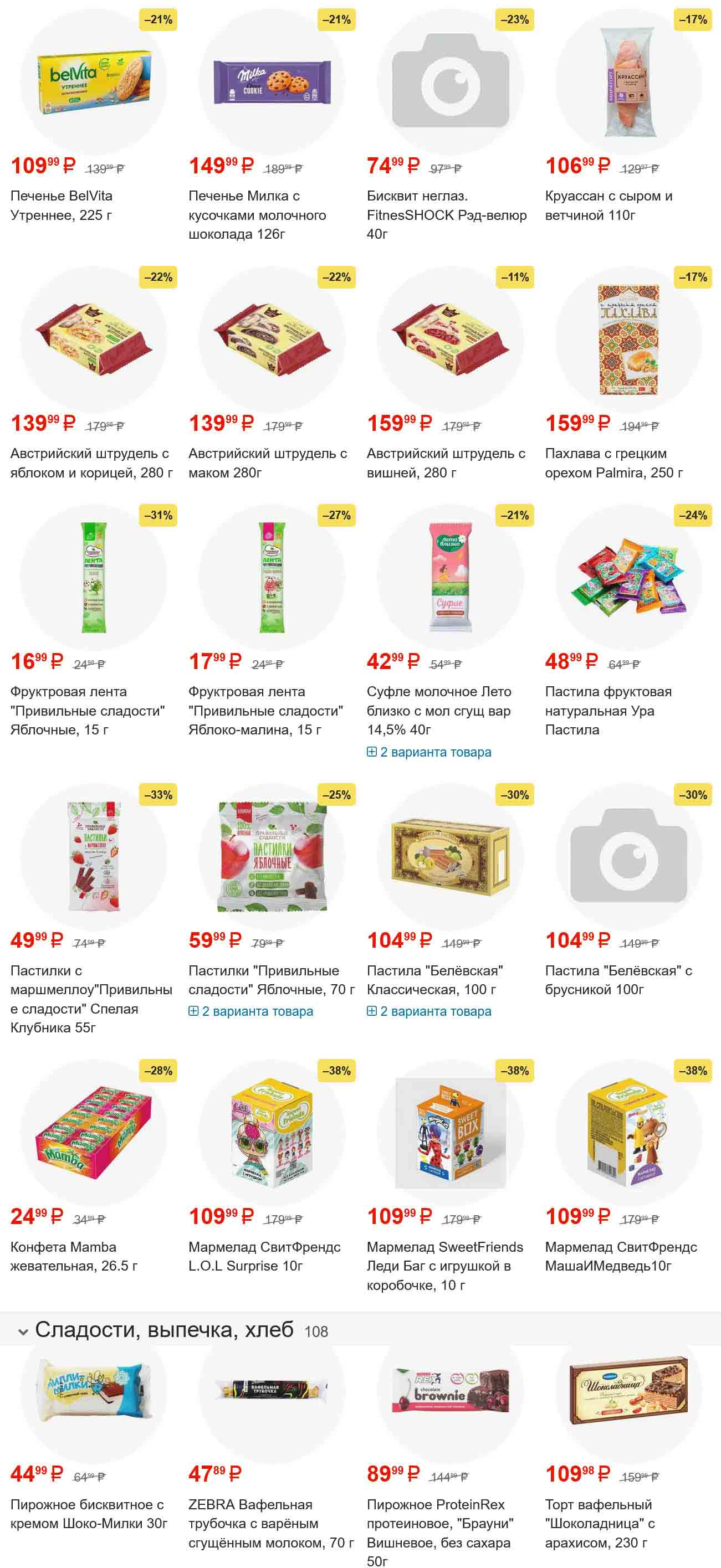The image size is (721, 1568).
Task: View the Австрийский штрудель с вишней product
Action: tap(446, 462)
